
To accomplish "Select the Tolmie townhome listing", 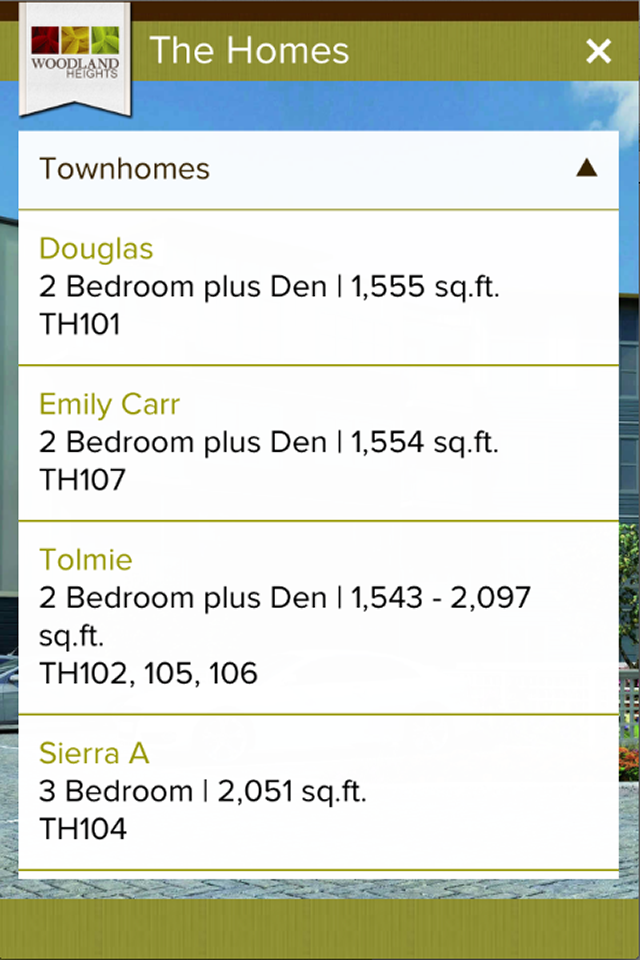I will coord(318,616).
